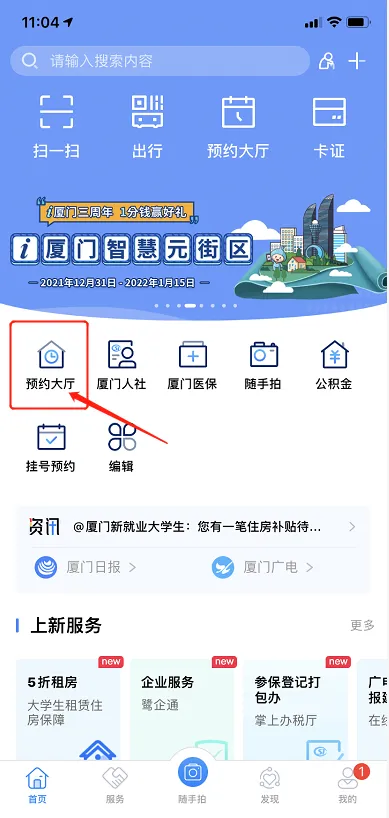This screenshot has height=818, width=389.
Task: Switch to the 我的 tab
Action: click(x=348, y=786)
